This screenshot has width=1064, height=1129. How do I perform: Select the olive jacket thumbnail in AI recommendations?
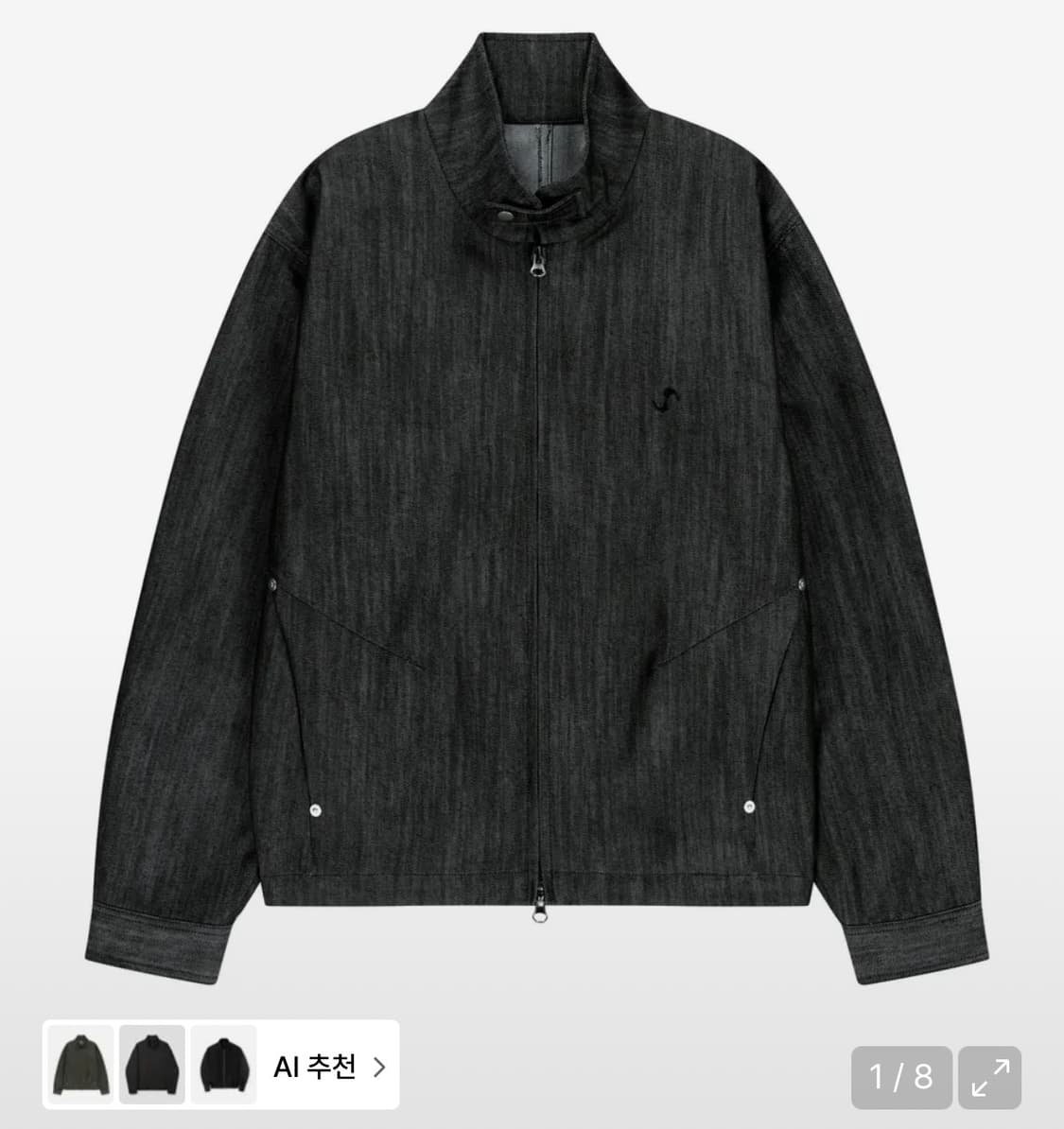[79, 1068]
